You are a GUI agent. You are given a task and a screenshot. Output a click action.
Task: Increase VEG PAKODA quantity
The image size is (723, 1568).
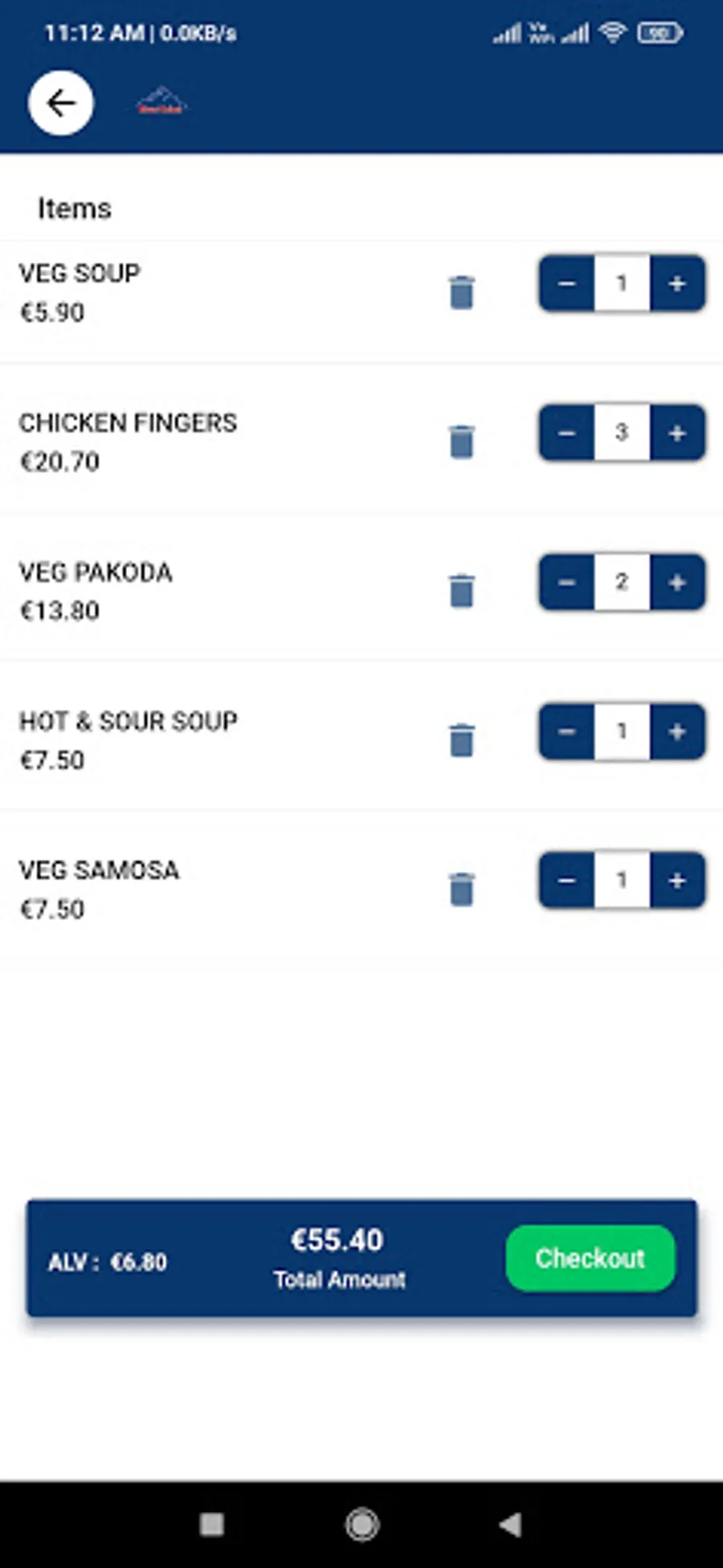click(x=677, y=582)
